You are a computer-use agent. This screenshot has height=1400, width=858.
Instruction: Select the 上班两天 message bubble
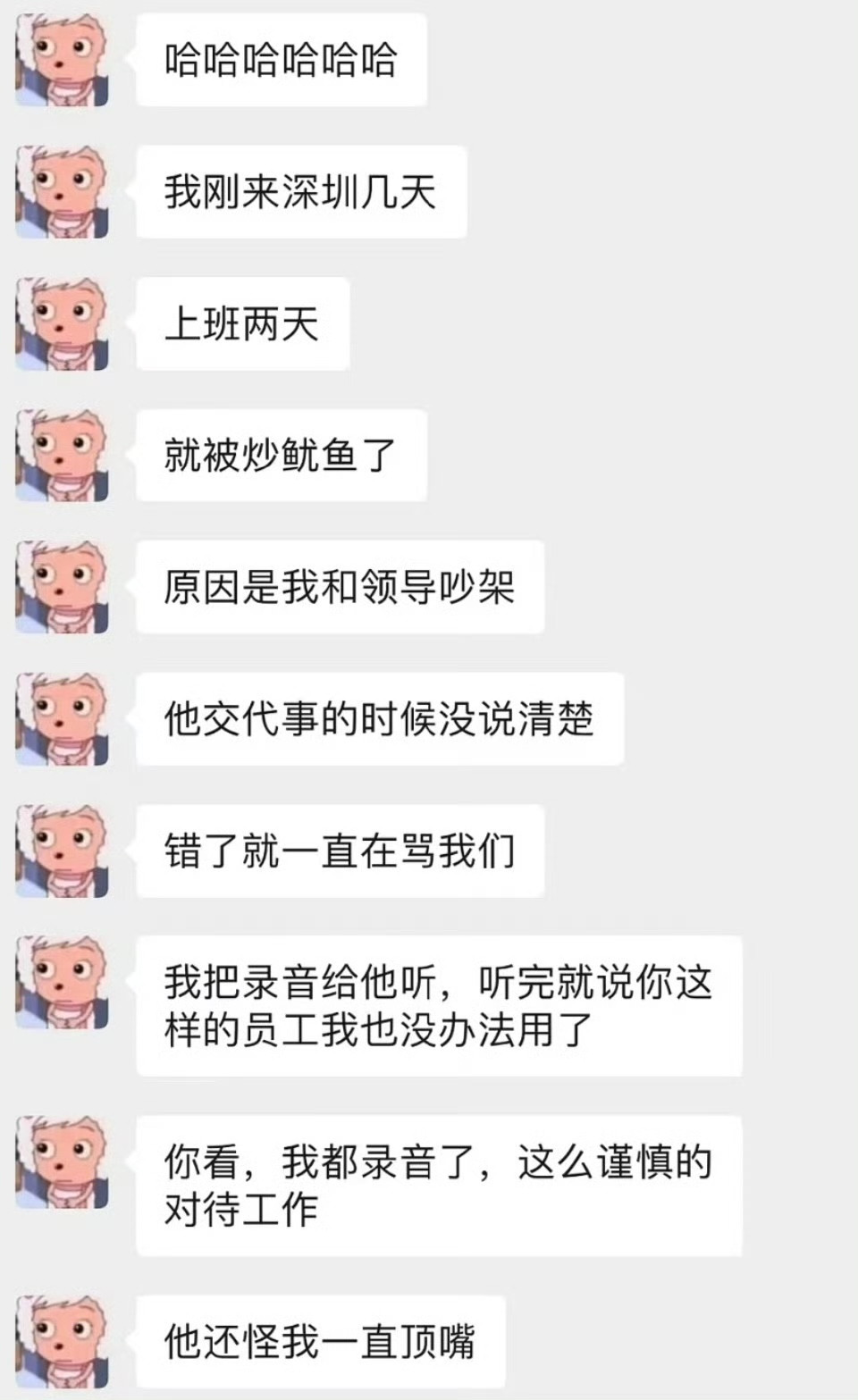point(241,324)
